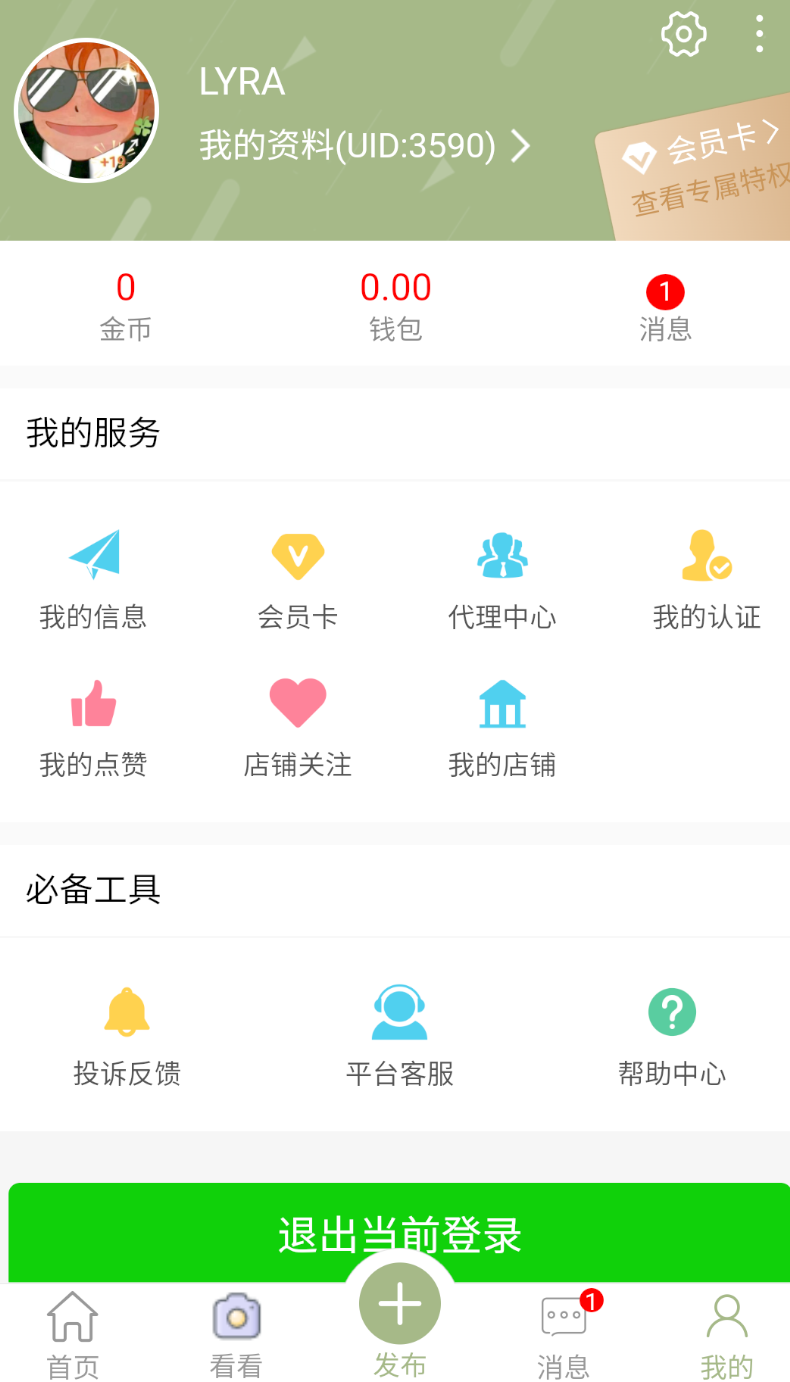Tap 退出当前登录 to log out
Viewport: 790px width, 1382px height.
pos(400,1235)
